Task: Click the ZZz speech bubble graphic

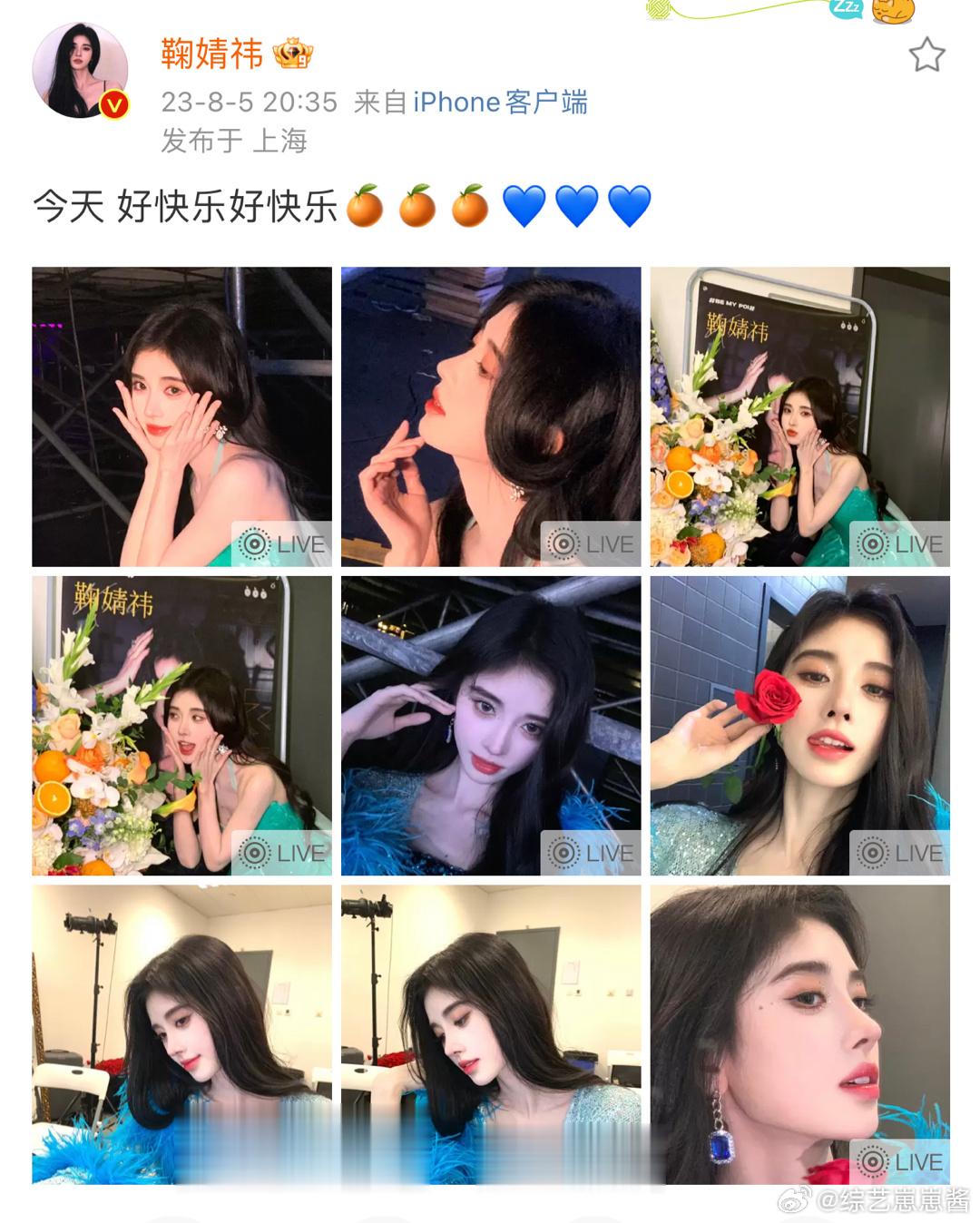Action: 844,9
